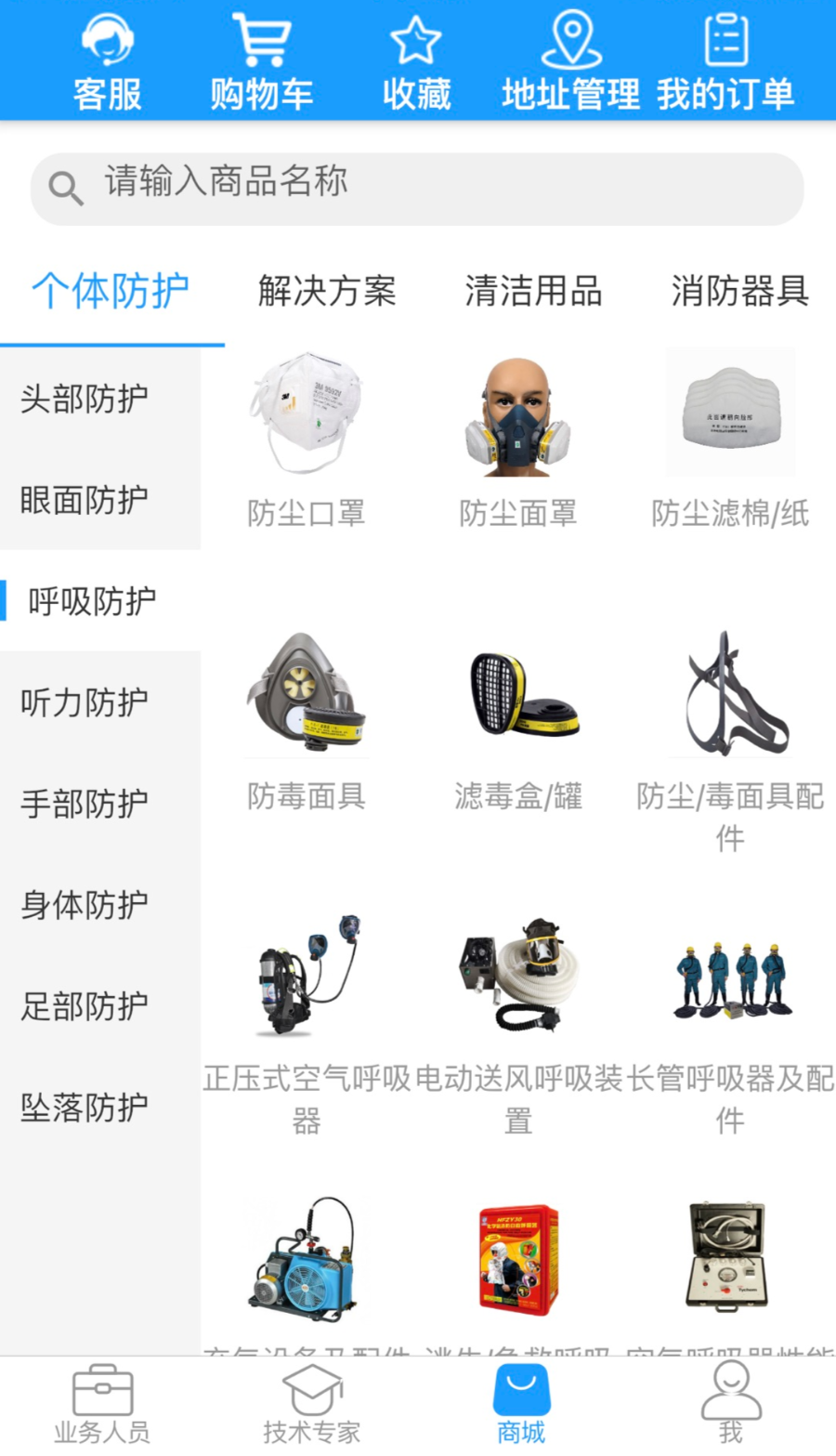Select 手部防护 category

click(x=85, y=804)
